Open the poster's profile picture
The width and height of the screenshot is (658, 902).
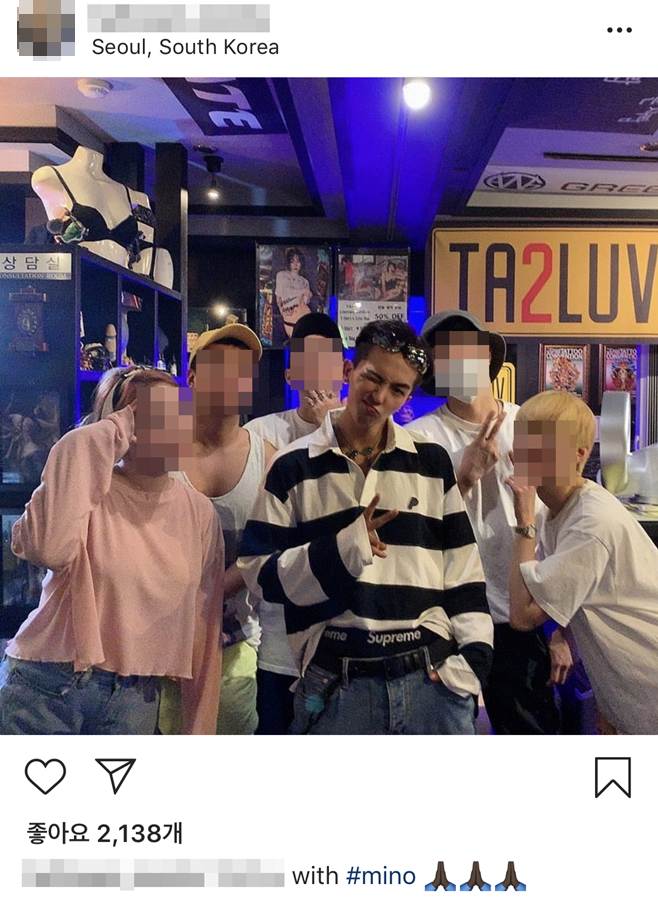46,30
